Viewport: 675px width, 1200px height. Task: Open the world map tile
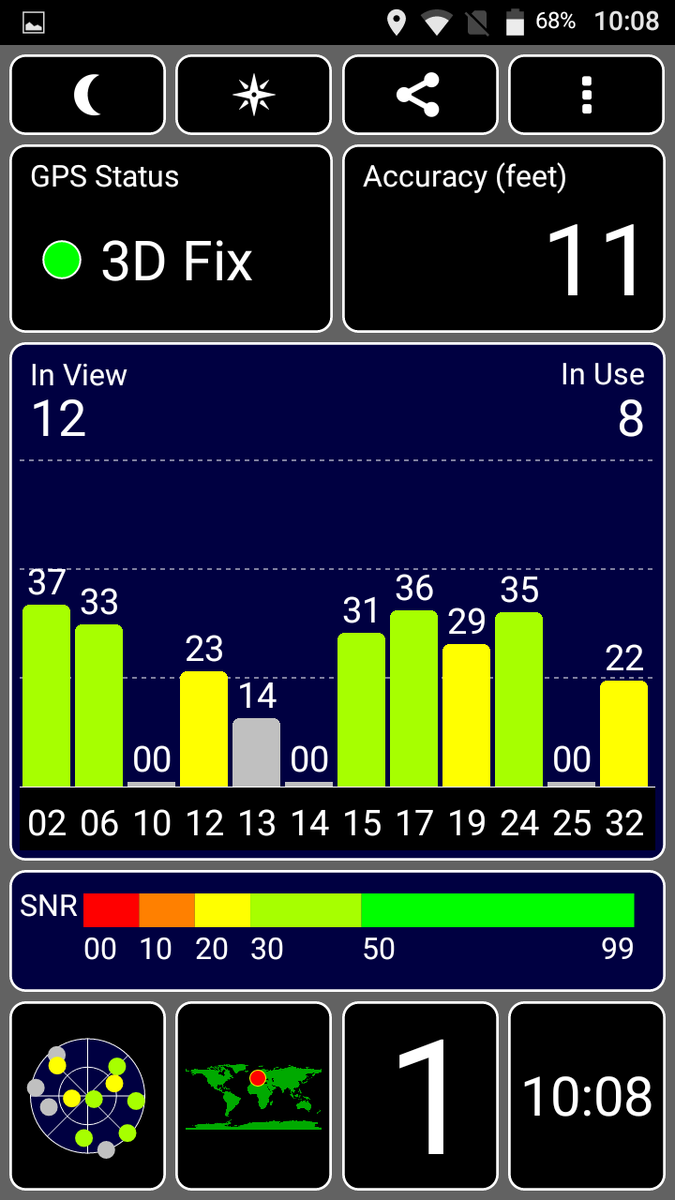pos(254,1097)
